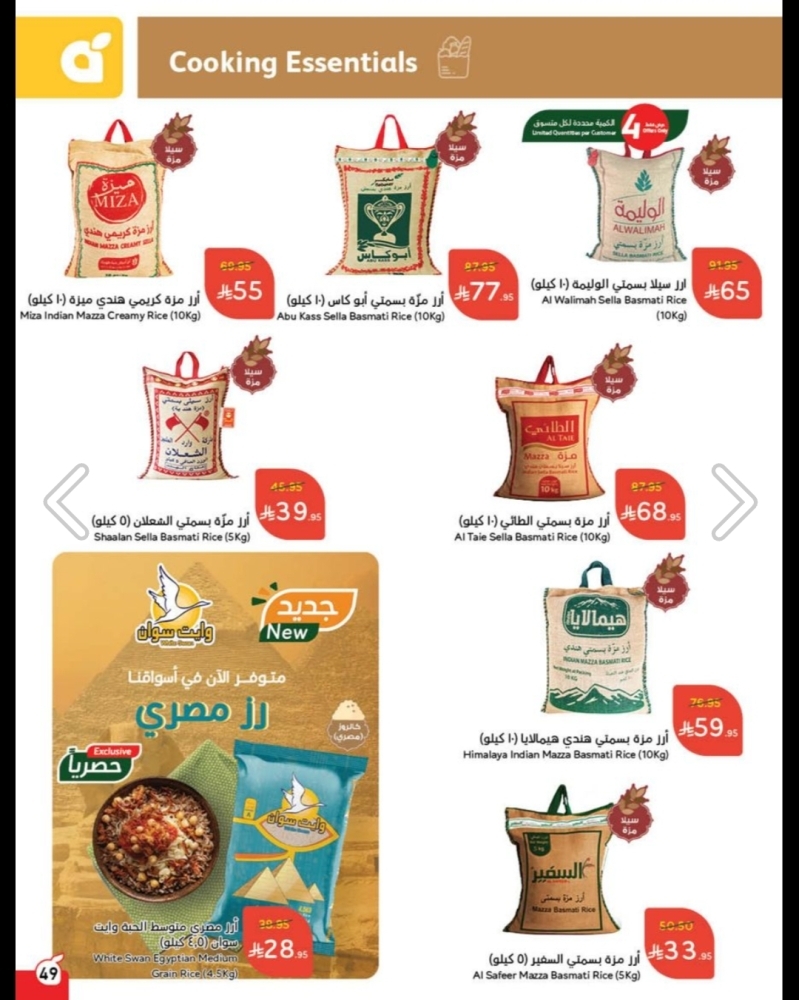Go to the next flyer page
The image size is (799, 1000).
pyautogui.click(x=733, y=501)
